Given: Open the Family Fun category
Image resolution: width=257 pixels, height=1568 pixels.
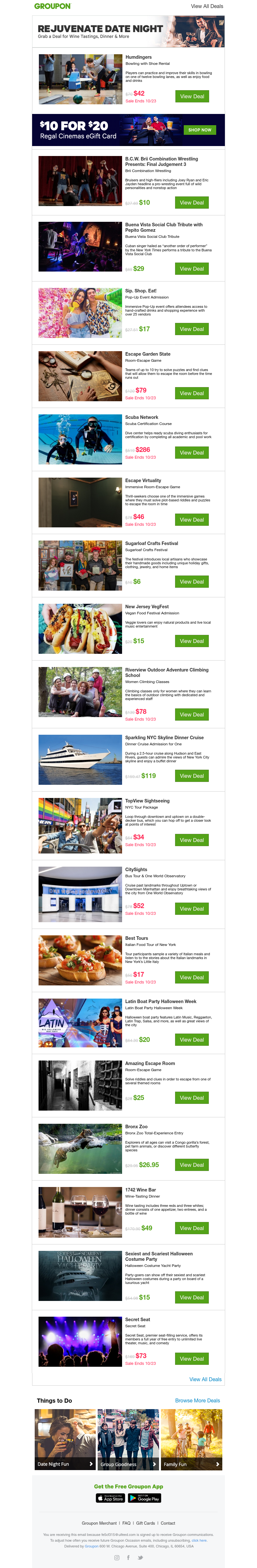Looking at the screenshot, I should click(x=191, y=1464).
